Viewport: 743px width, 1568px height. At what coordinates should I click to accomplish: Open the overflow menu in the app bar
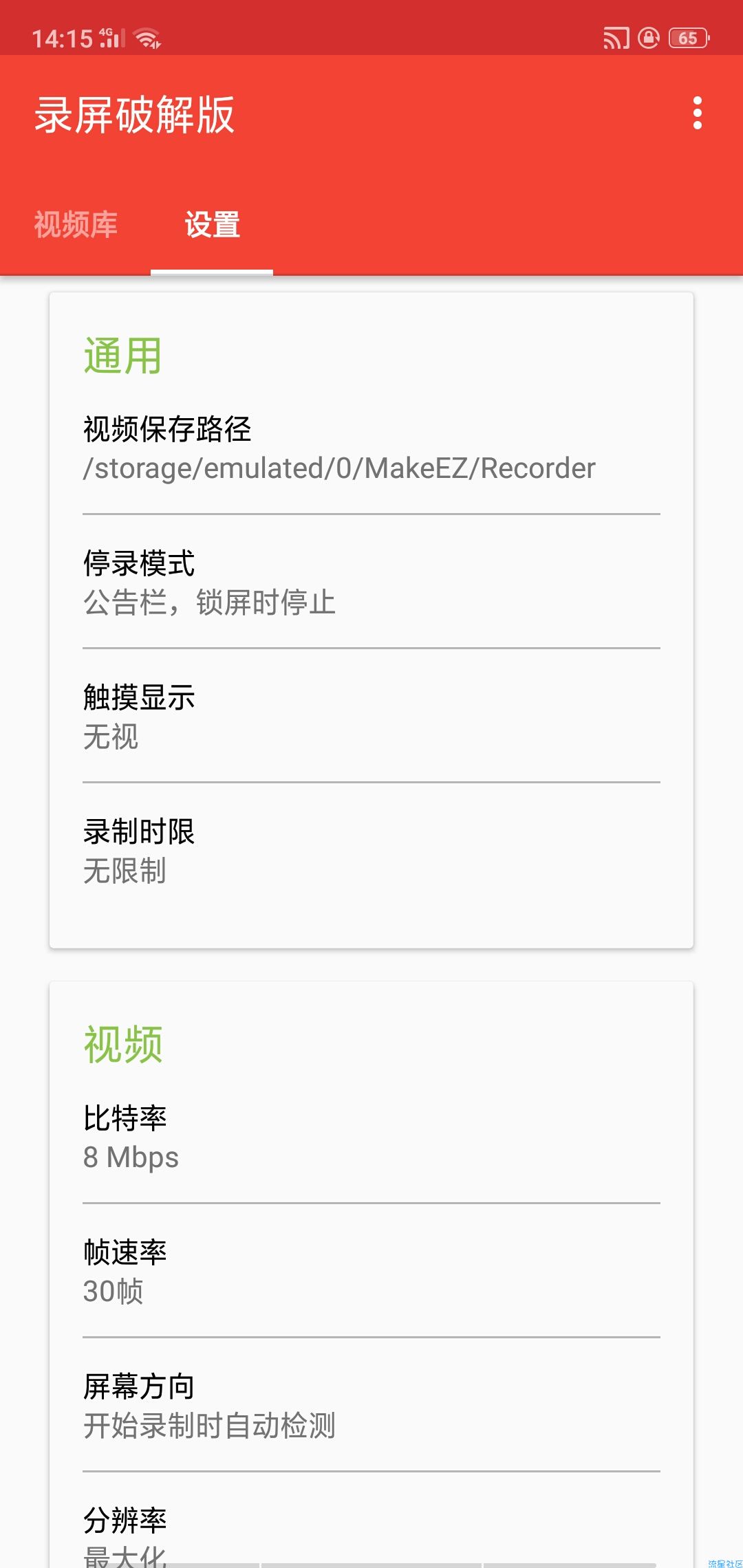[697, 113]
